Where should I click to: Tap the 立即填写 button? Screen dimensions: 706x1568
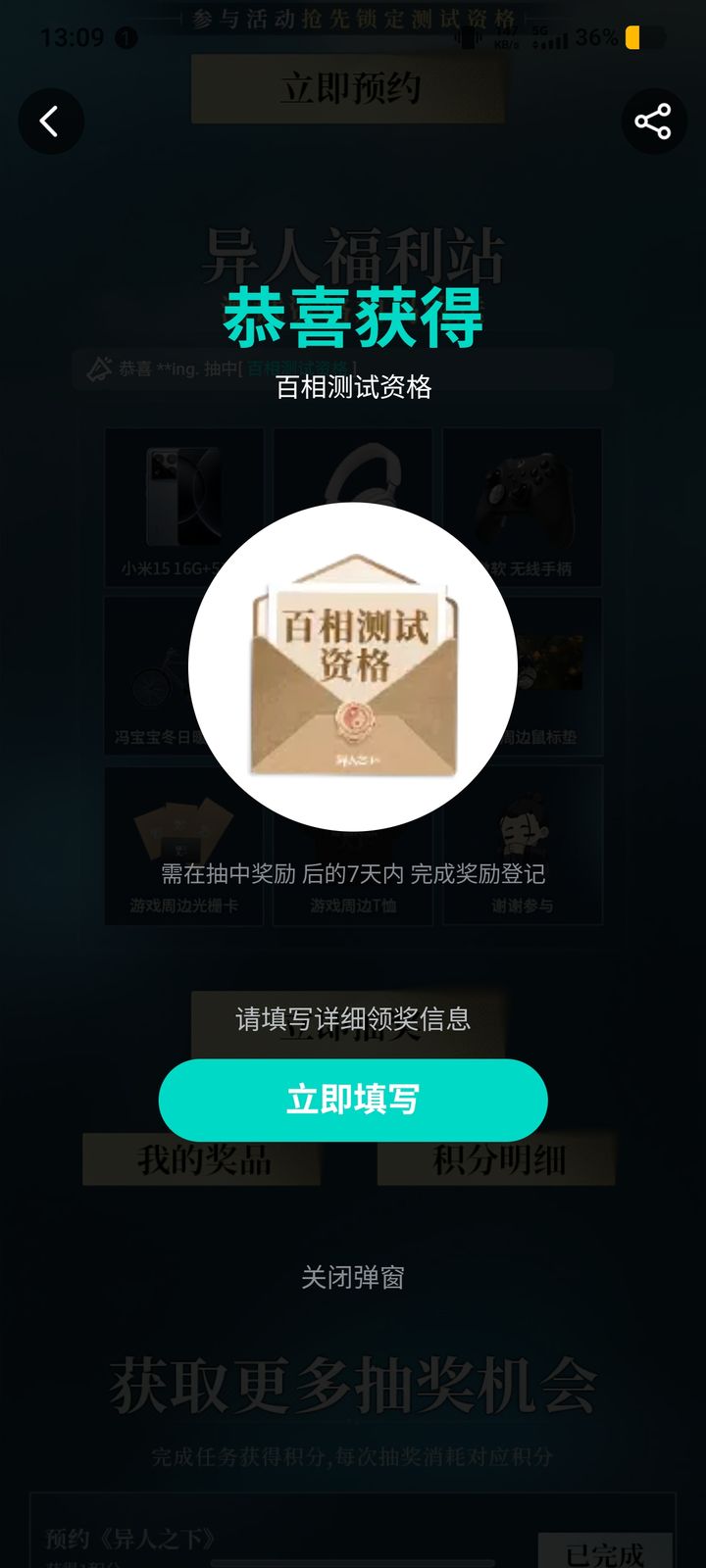[x=352, y=1100]
